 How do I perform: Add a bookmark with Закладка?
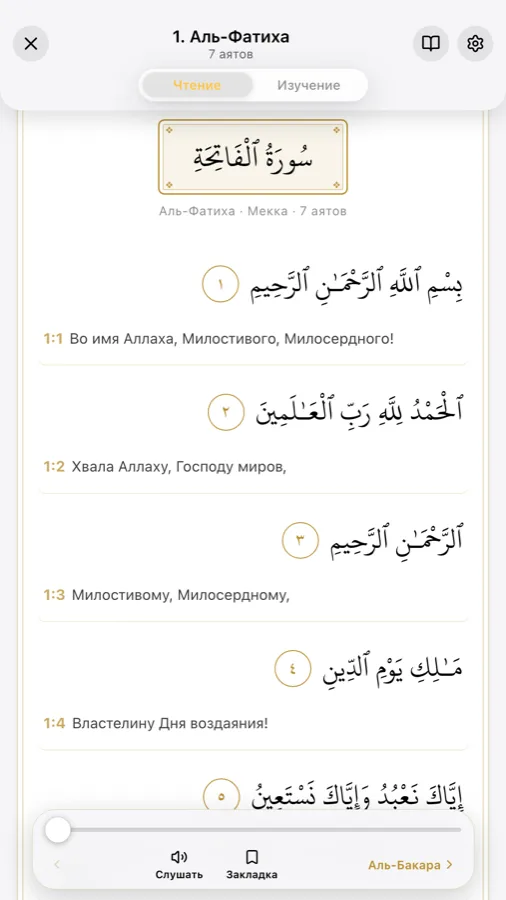coord(251,865)
